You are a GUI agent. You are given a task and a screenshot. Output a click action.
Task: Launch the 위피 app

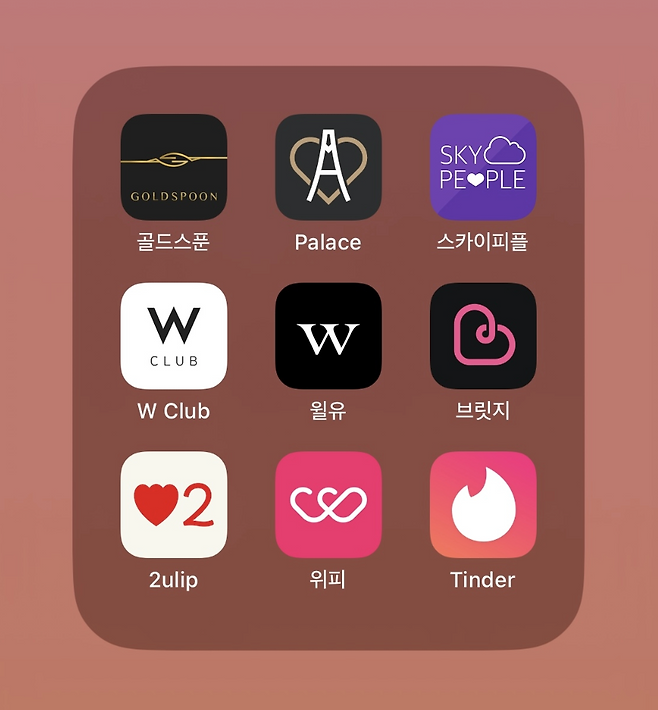point(328,504)
